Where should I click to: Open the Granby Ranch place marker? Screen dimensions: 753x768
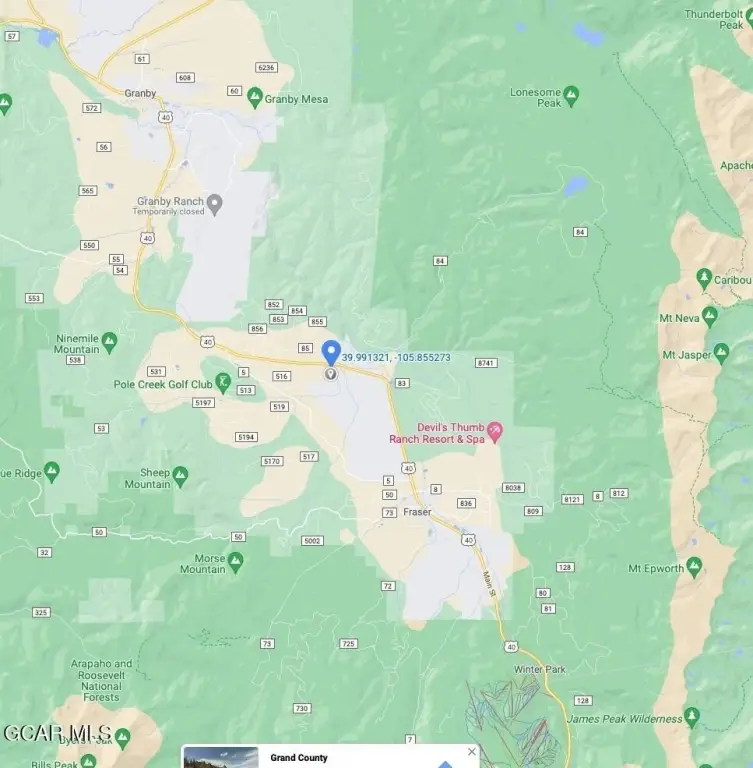tap(214, 204)
